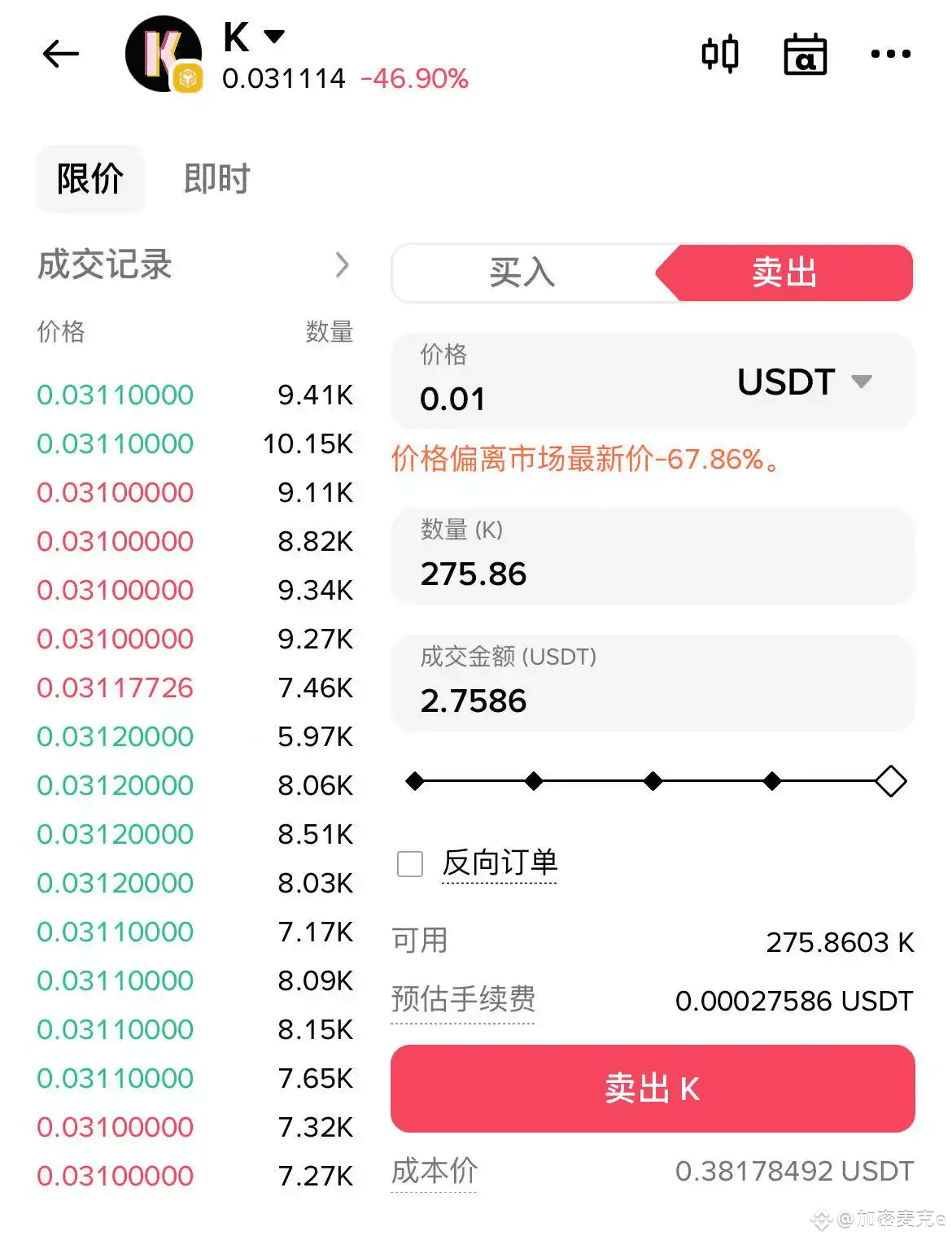Switch to the 即时 tab
Image resolution: width=952 pixels, height=1240 pixels.
coord(216,179)
